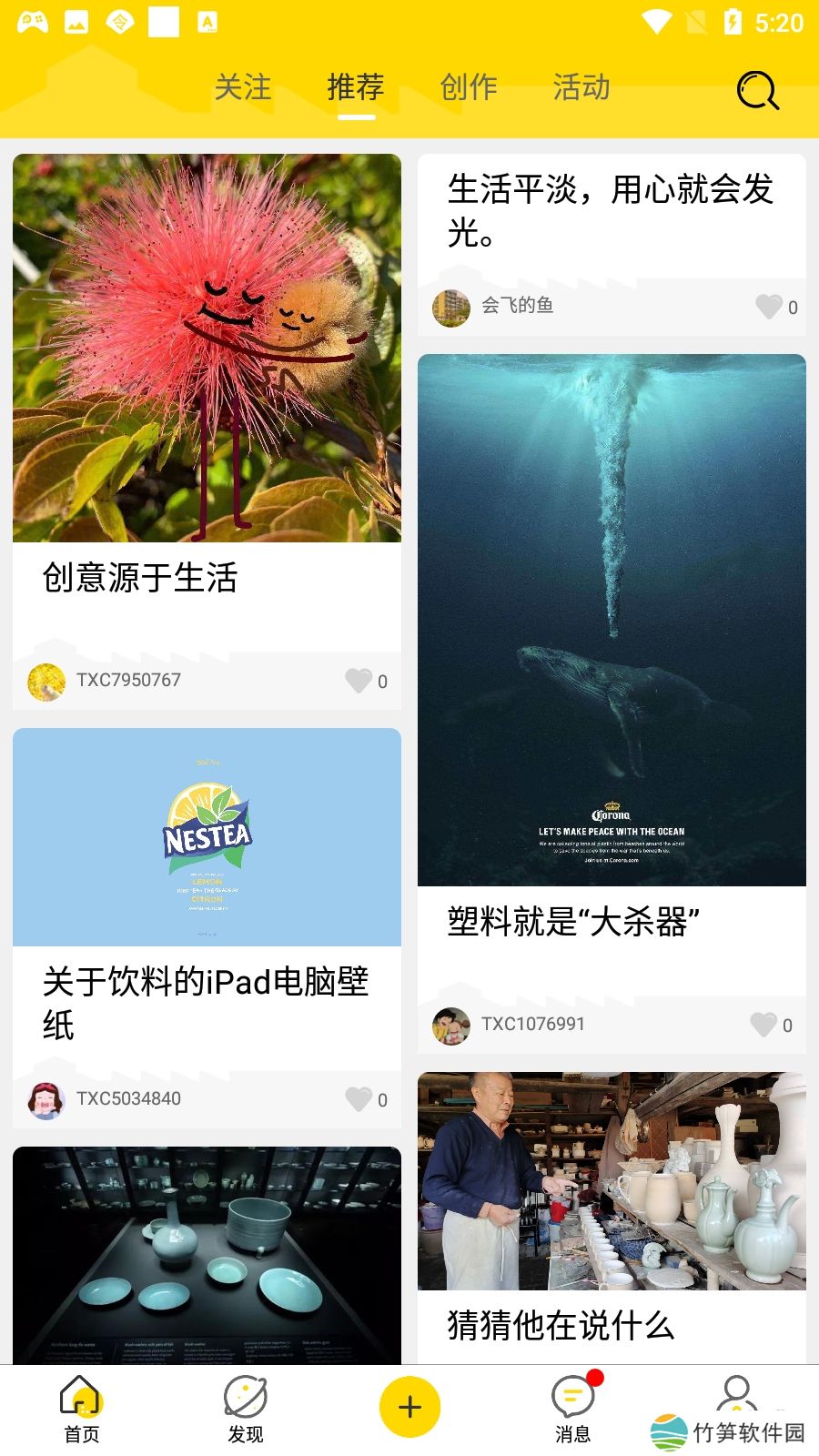Go to the 首页 tab
The image size is (819, 1456).
(82, 1409)
